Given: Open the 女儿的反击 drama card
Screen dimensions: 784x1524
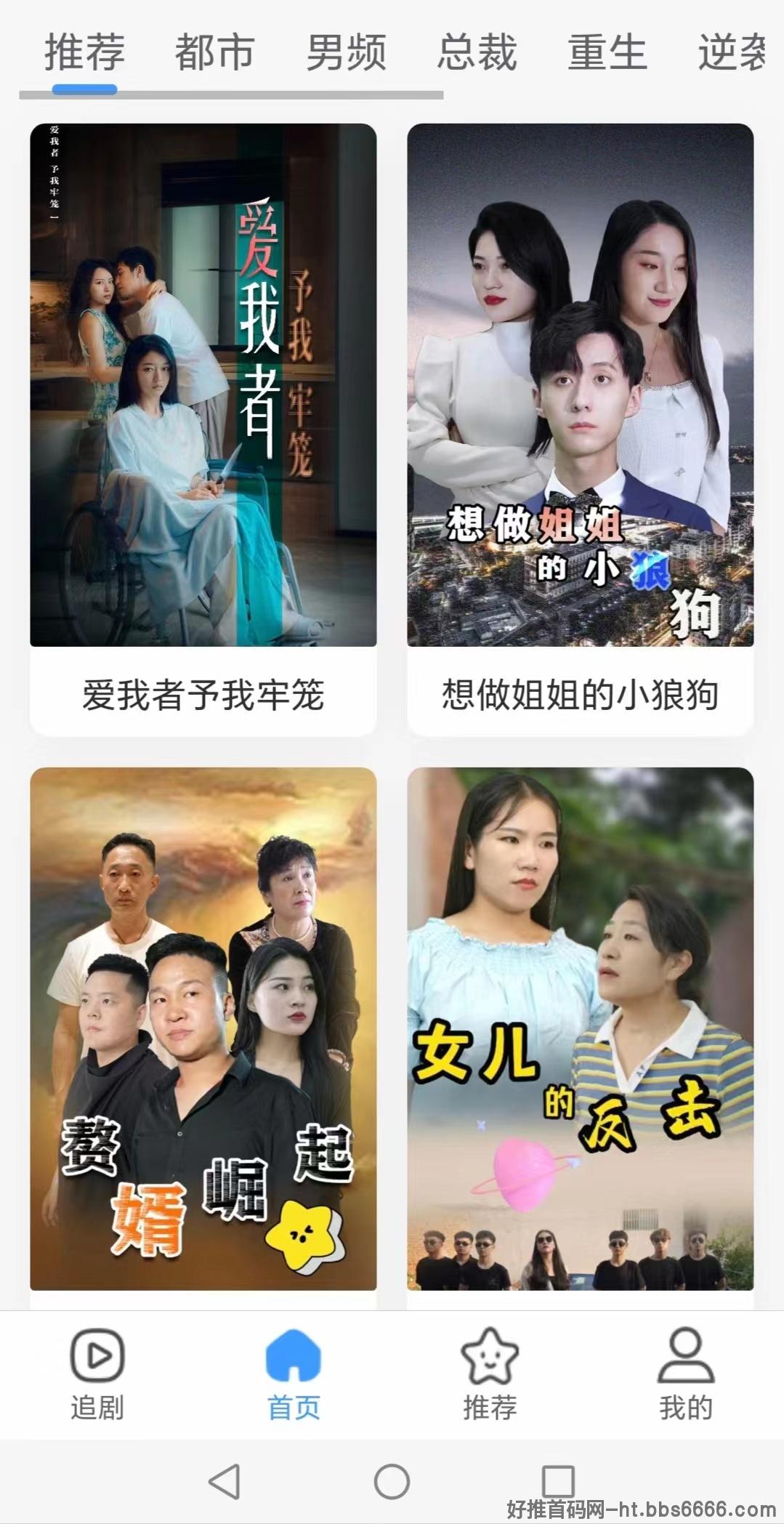Looking at the screenshot, I should [581, 1039].
